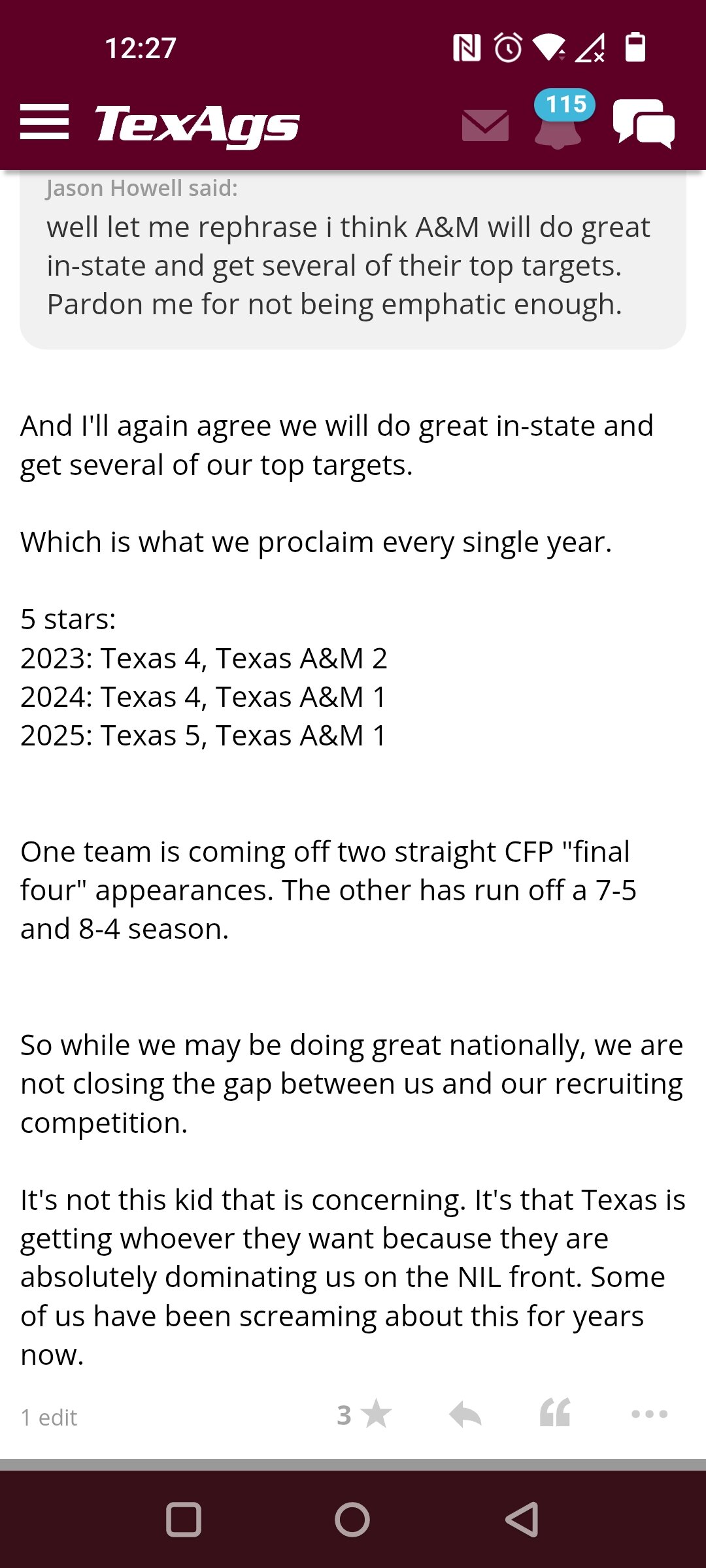The image size is (706, 1568).
Task: View the post's 1 edit history
Action: pyautogui.click(x=49, y=1417)
